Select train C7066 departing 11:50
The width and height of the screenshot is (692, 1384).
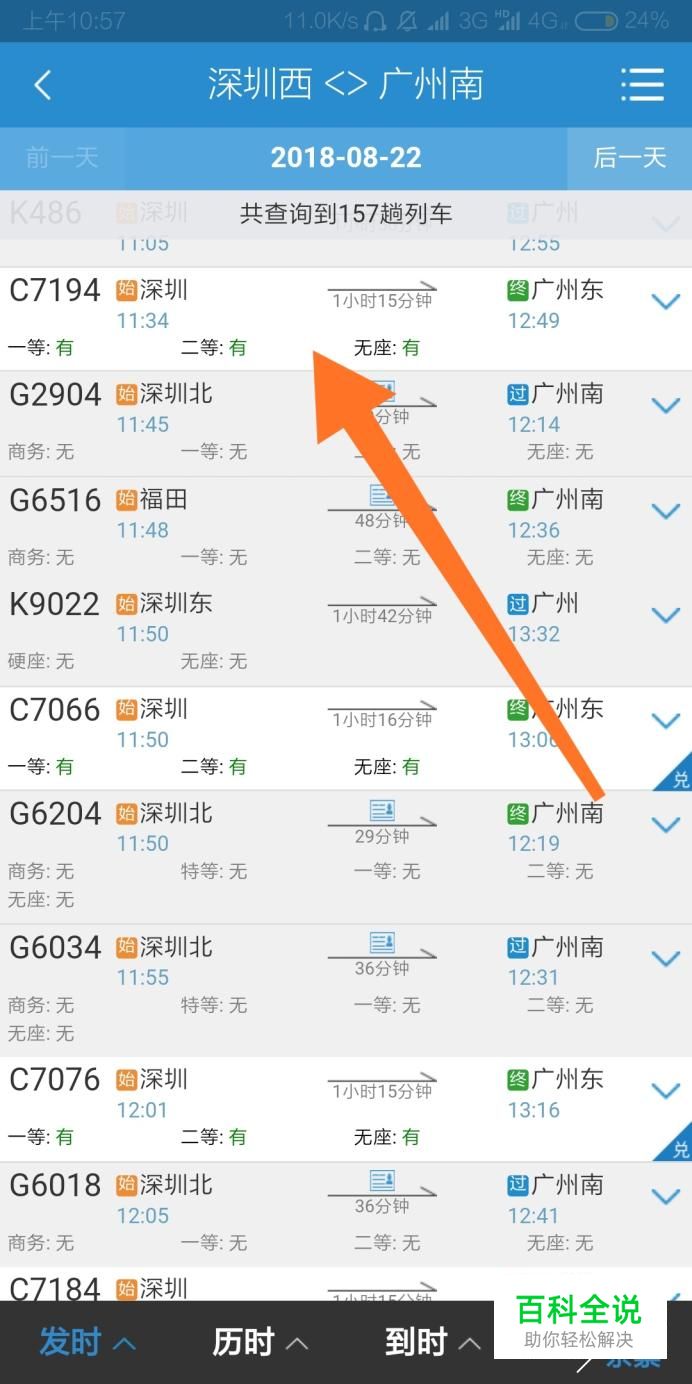pos(346,738)
